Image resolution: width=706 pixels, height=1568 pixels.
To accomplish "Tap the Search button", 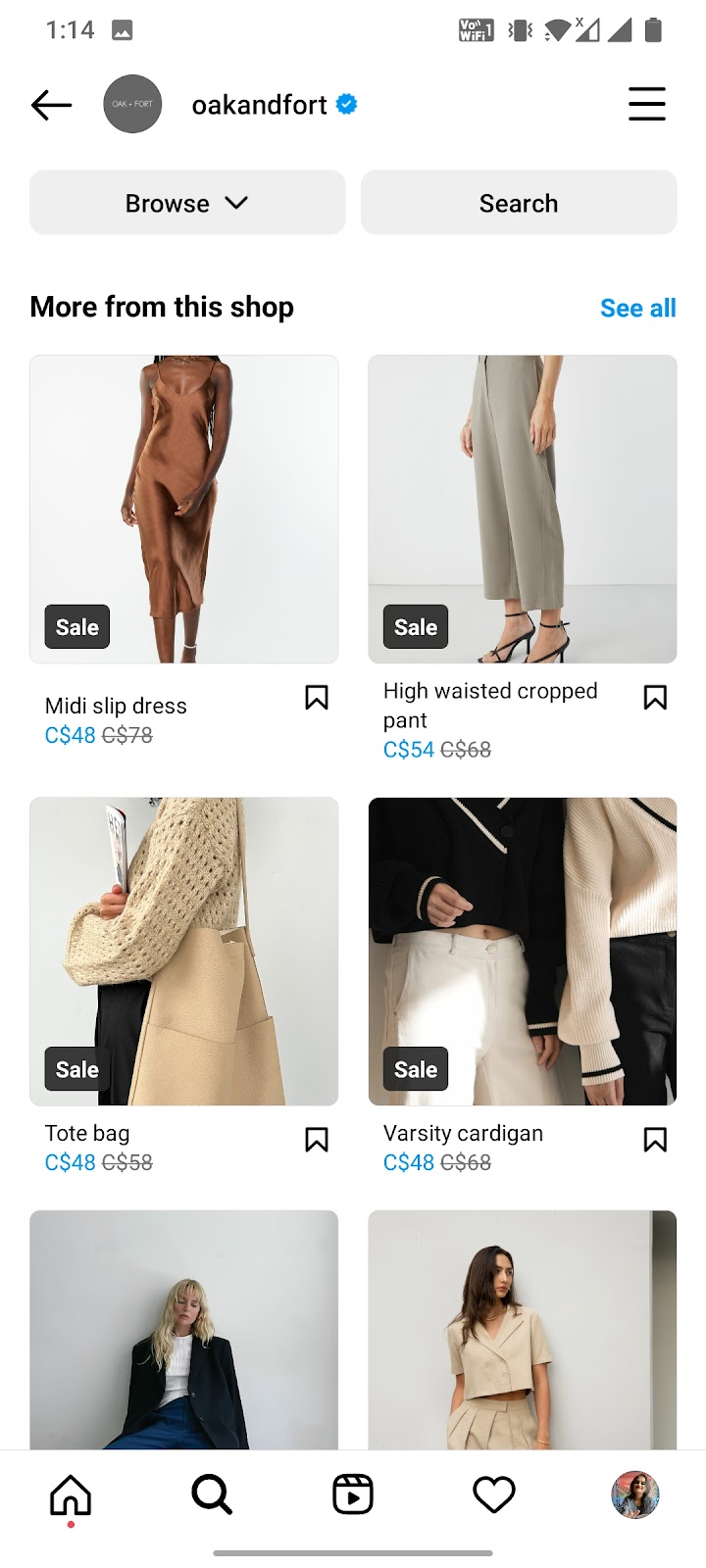I will [x=519, y=203].
